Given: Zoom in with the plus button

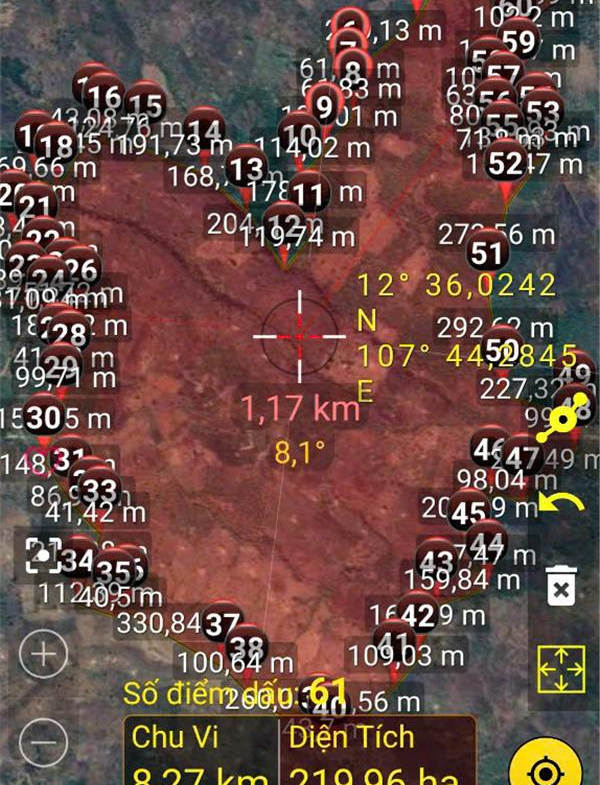Looking at the screenshot, I should [44, 655].
